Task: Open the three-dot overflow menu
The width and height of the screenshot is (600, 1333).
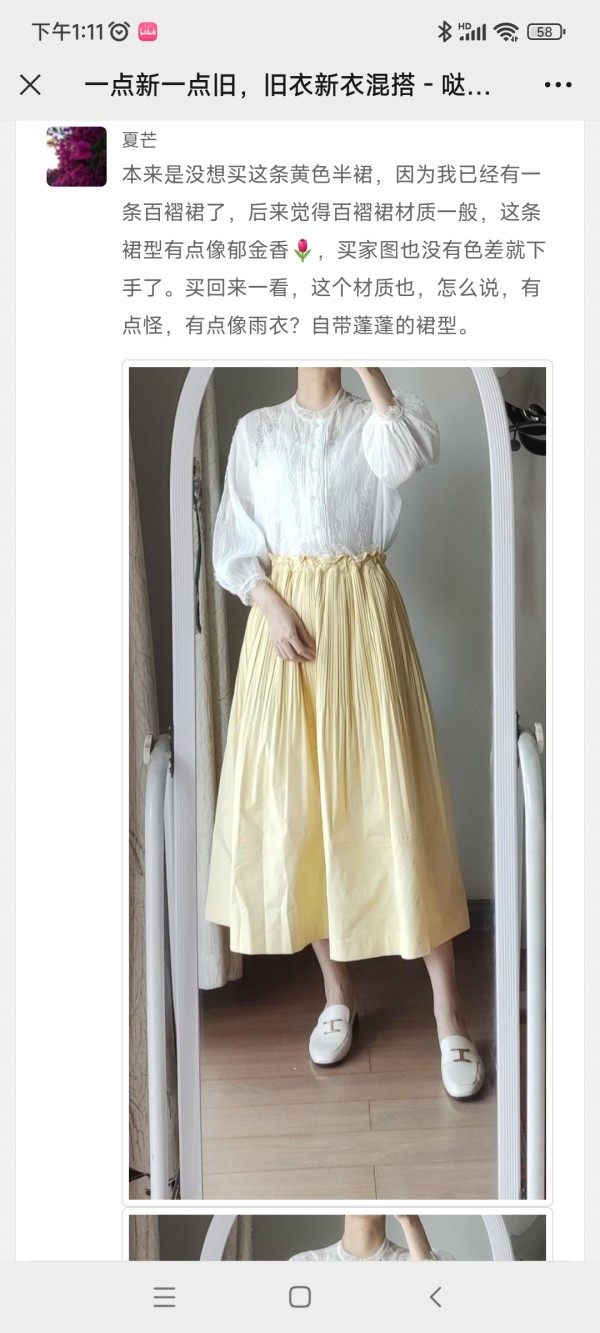Action: [558, 85]
